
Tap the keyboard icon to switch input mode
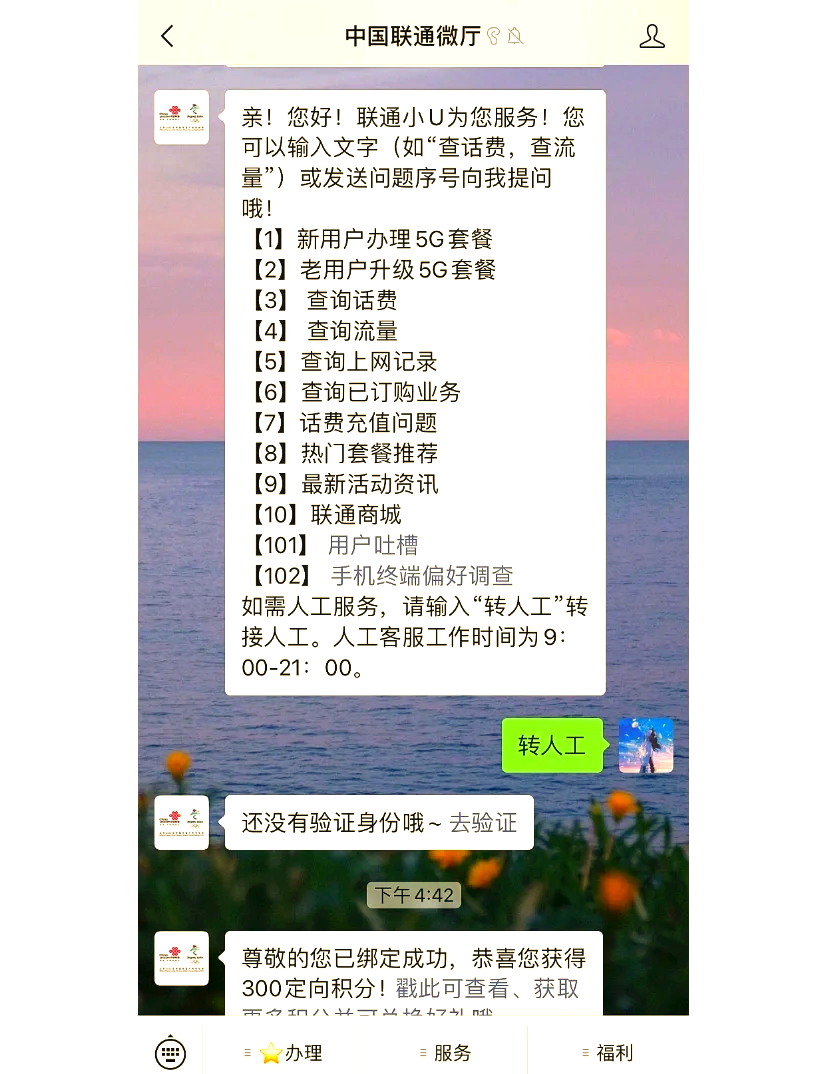[170, 1052]
